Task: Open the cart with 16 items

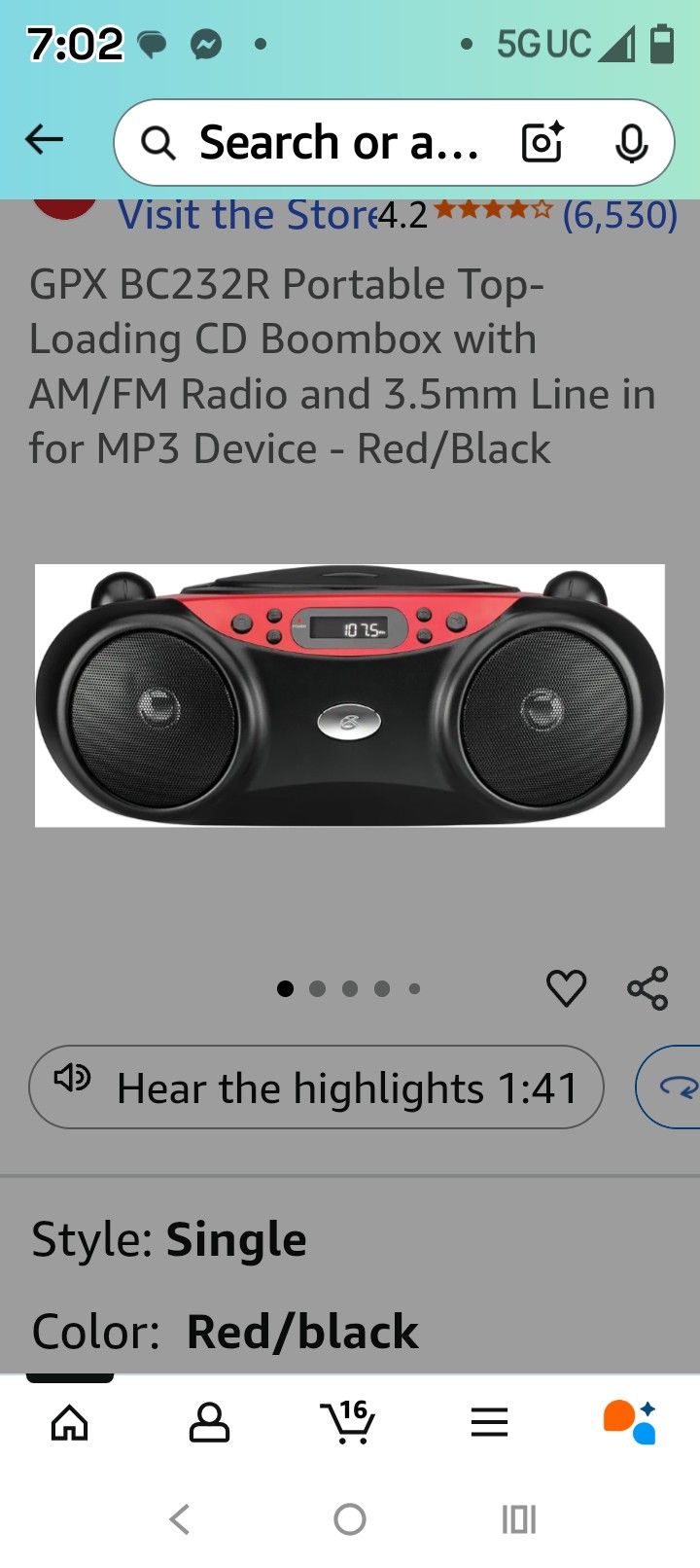Action: [348, 1422]
